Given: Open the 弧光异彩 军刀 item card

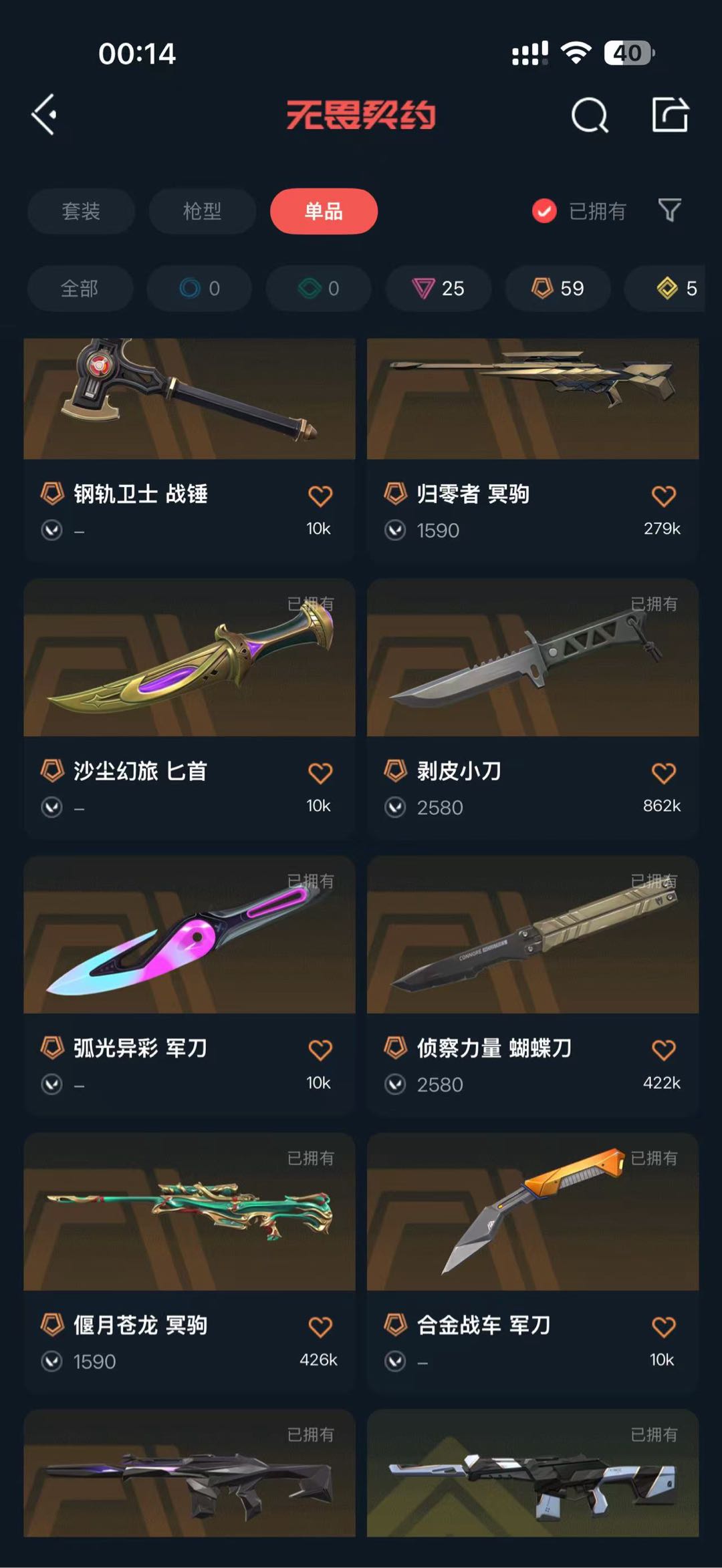Looking at the screenshot, I should pyautogui.click(x=189, y=985).
